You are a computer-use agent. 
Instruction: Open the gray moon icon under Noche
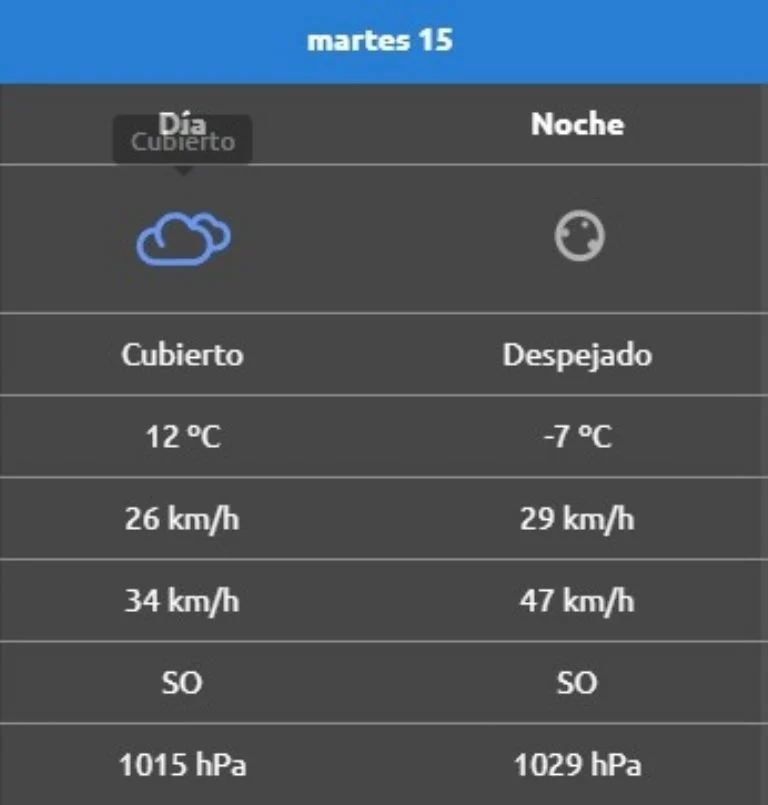[579, 238]
